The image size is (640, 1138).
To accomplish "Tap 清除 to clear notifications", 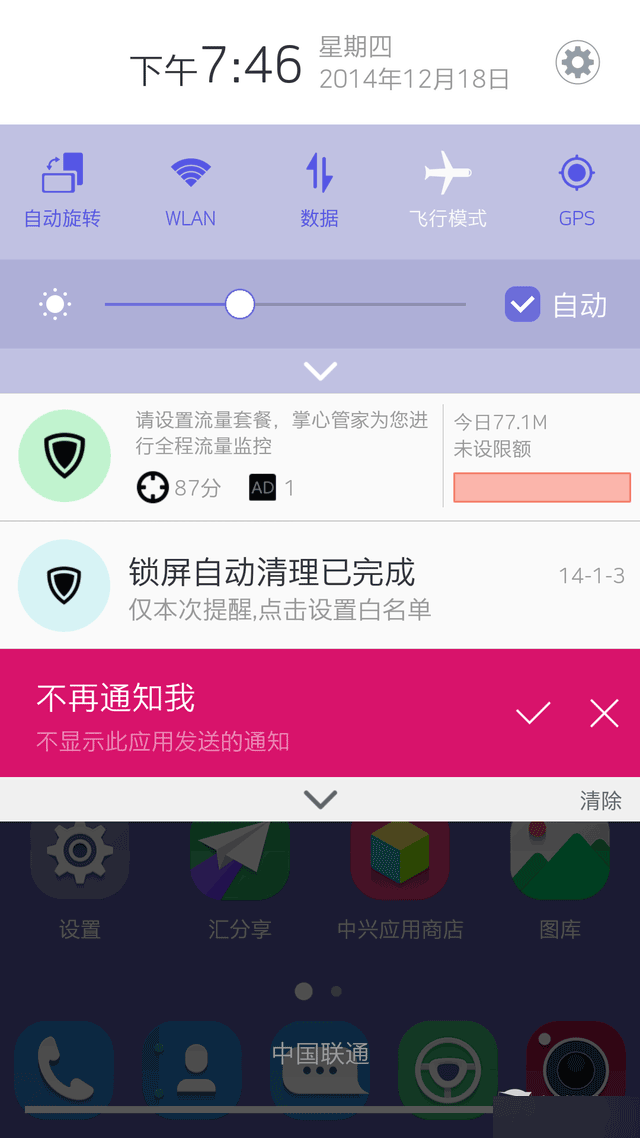I will [x=600, y=800].
